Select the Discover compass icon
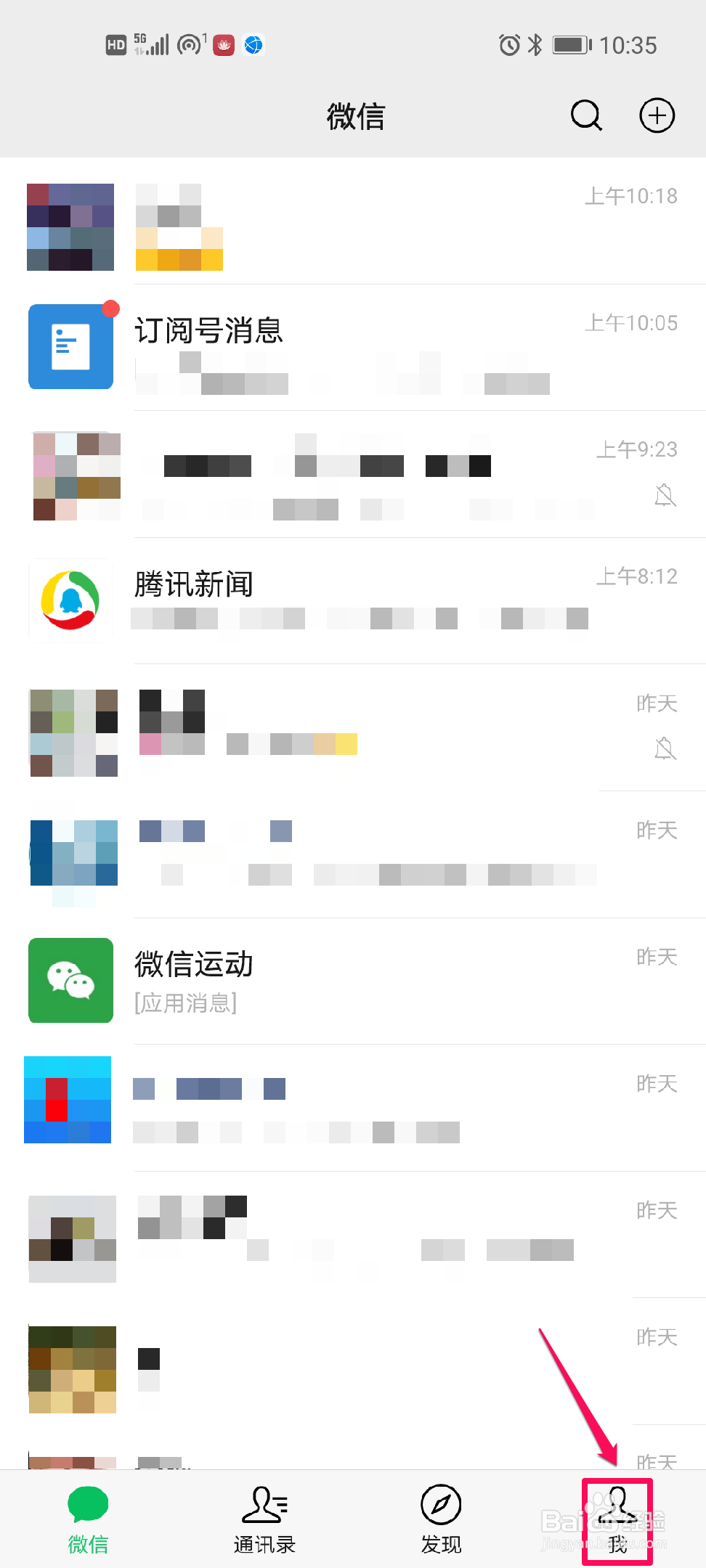Image resolution: width=706 pixels, height=1568 pixels. (x=440, y=1504)
